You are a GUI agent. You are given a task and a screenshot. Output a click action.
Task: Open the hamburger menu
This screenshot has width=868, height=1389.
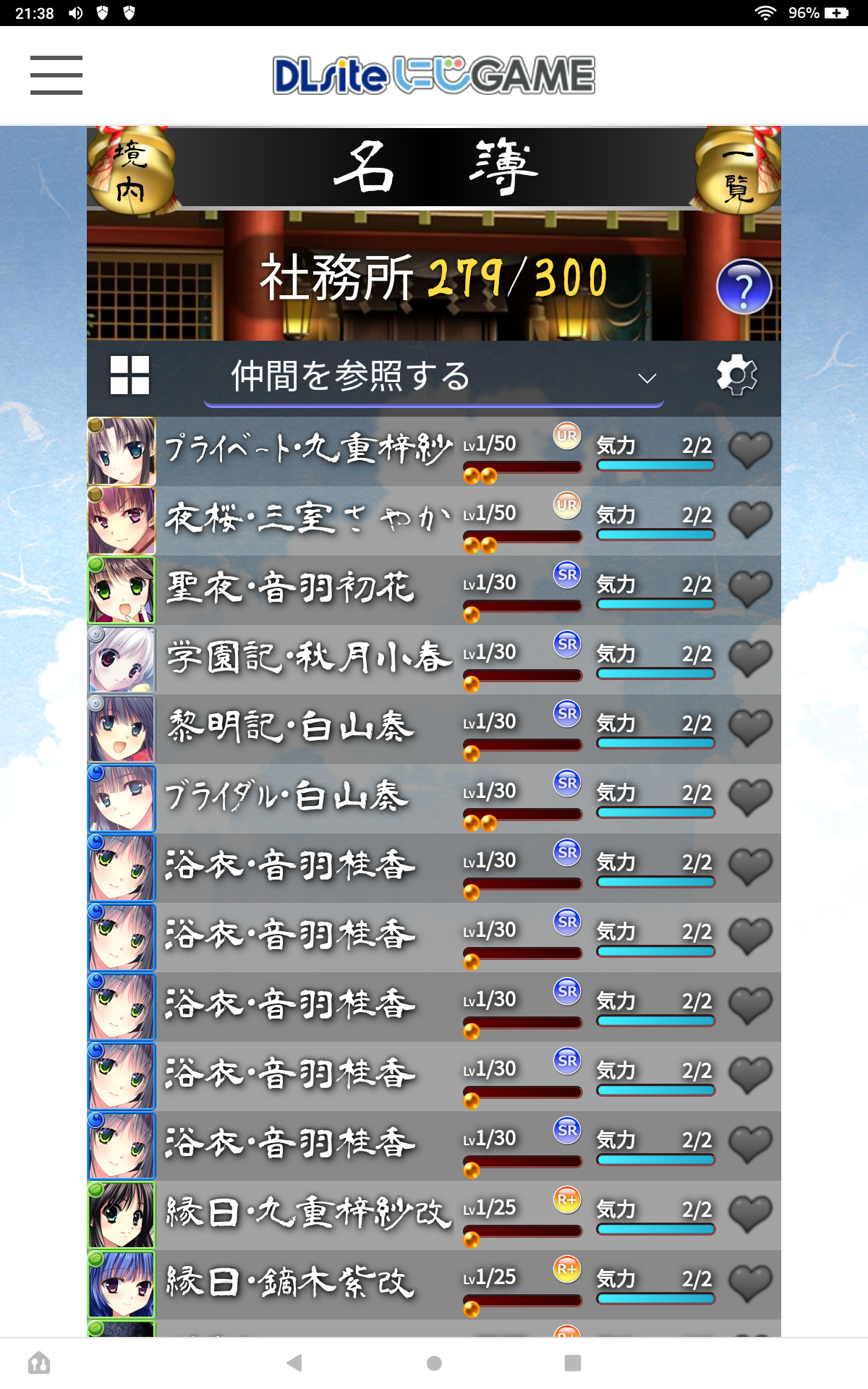click(x=56, y=75)
